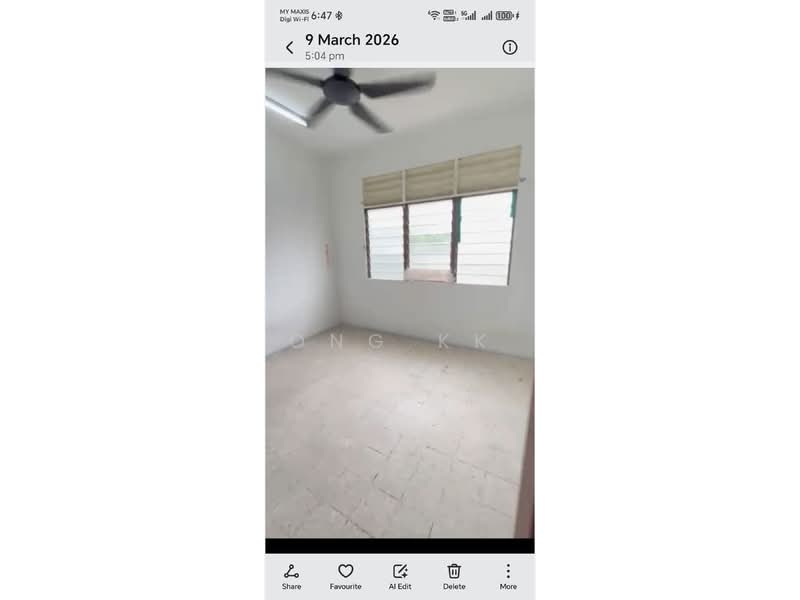
Task: Go back from the photo view
Action: pos(289,47)
